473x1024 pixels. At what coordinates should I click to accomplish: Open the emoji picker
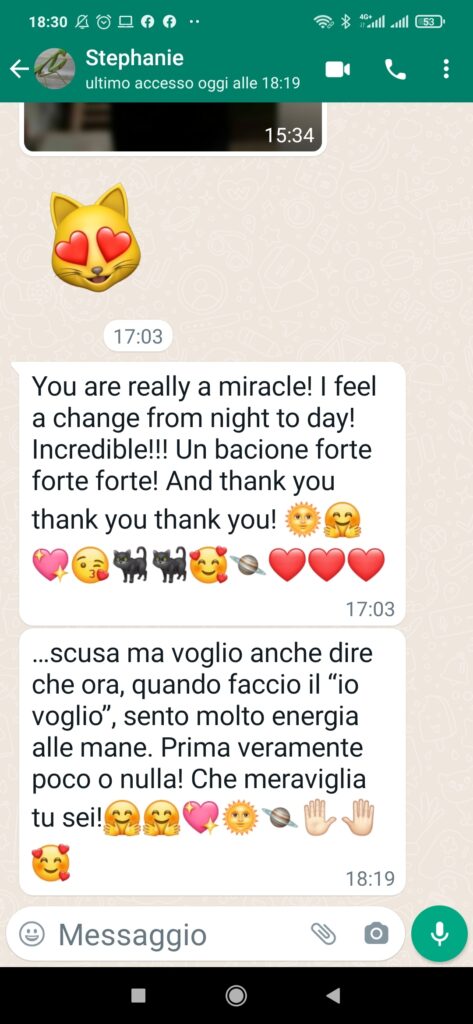[32, 935]
